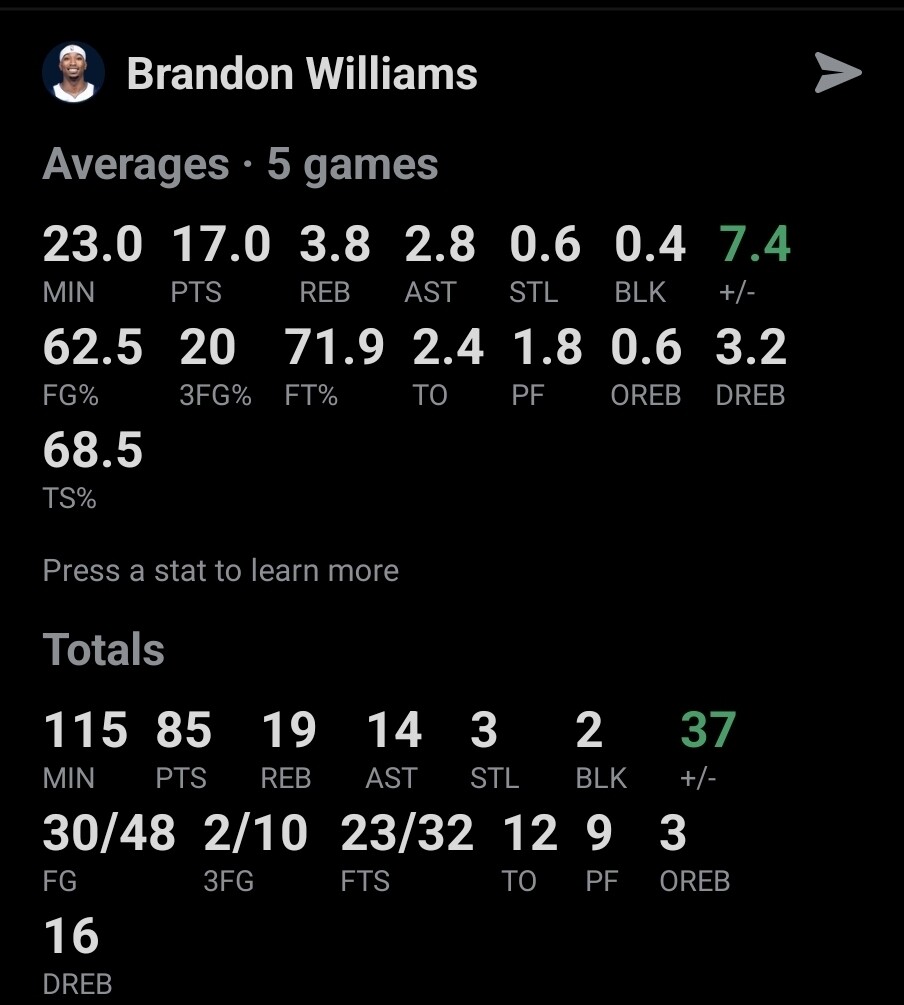Tap the 2.4 TO average stat
The width and height of the screenshot is (904, 1005).
448,367
